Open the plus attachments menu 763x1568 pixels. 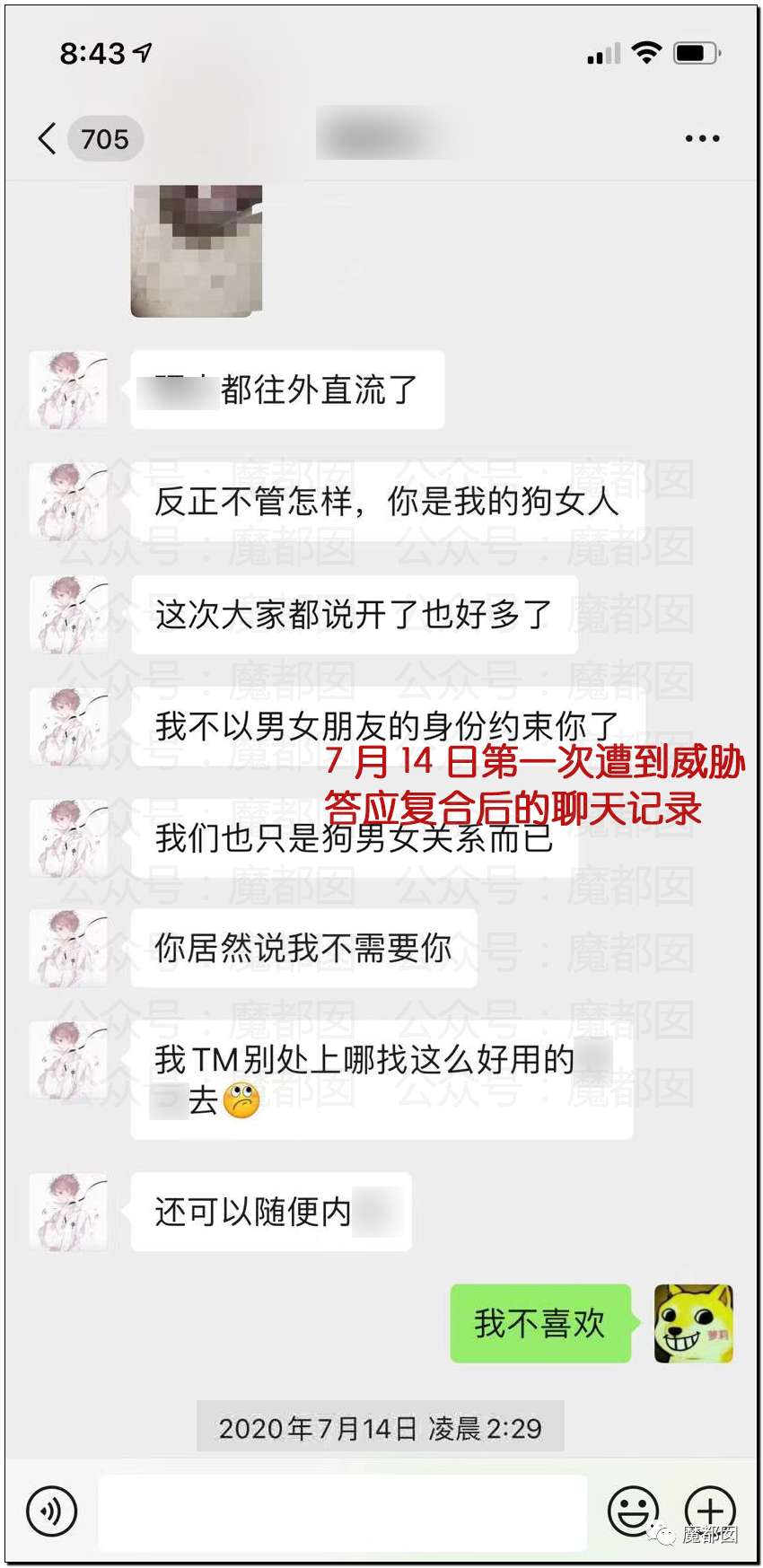(709, 1511)
